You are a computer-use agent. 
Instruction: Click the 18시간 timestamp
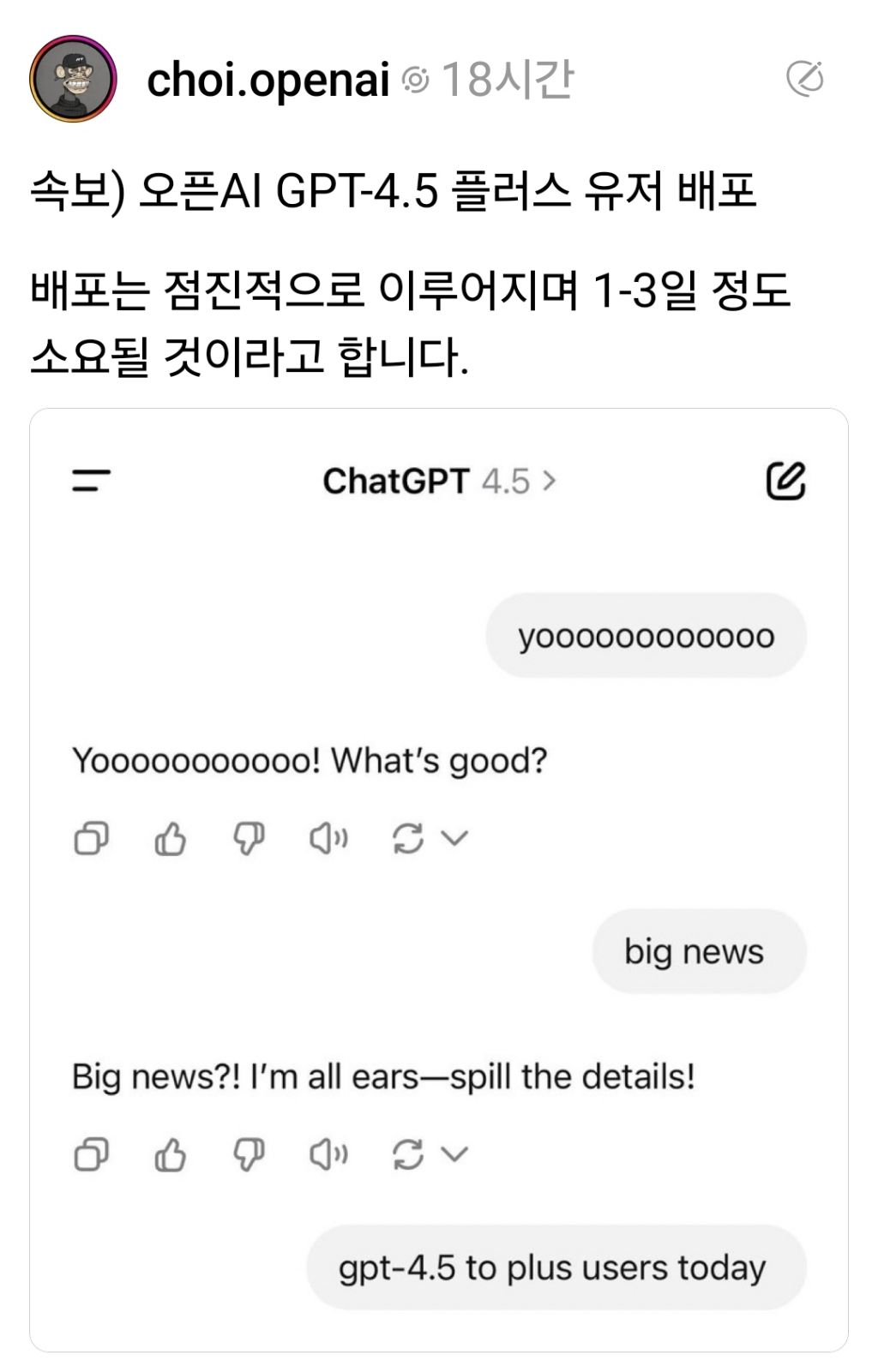[508, 81]
